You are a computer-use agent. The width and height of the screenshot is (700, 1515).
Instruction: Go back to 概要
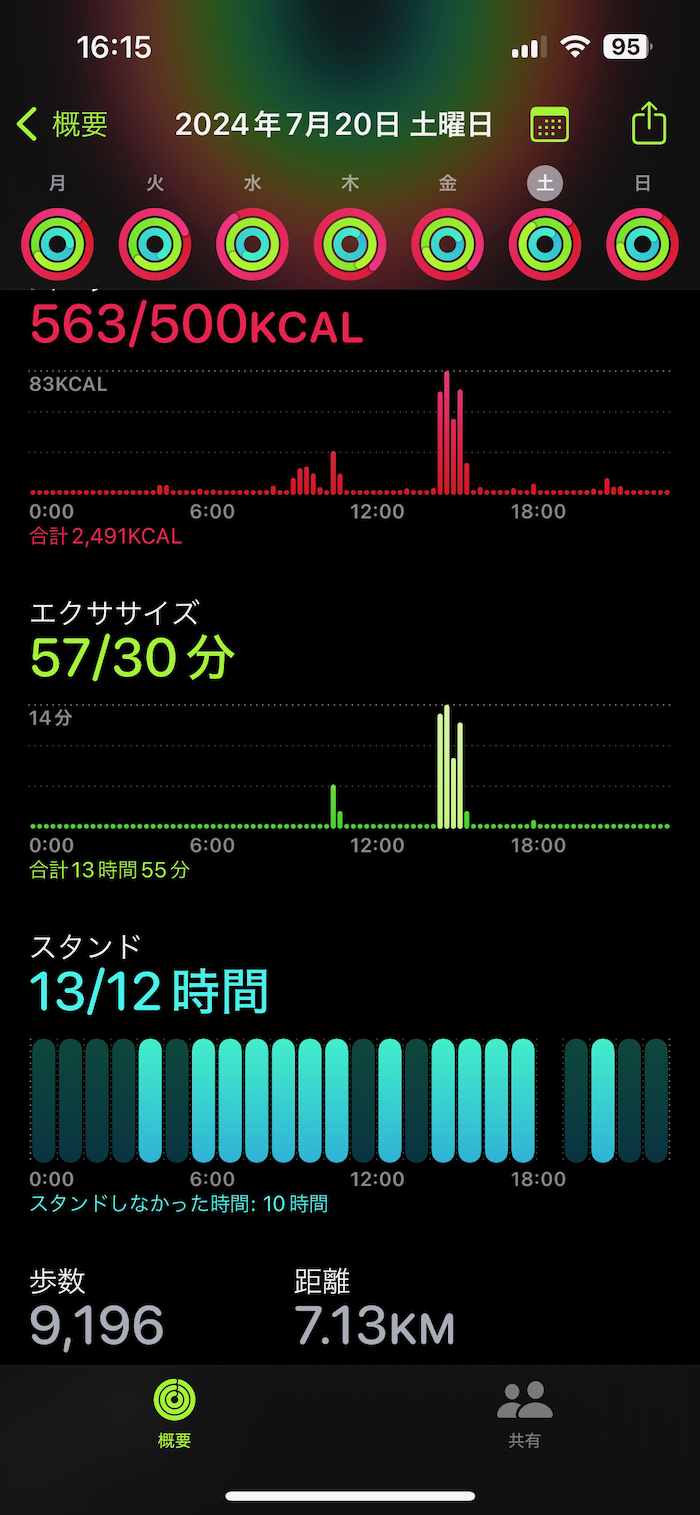[x=62, y=125]
